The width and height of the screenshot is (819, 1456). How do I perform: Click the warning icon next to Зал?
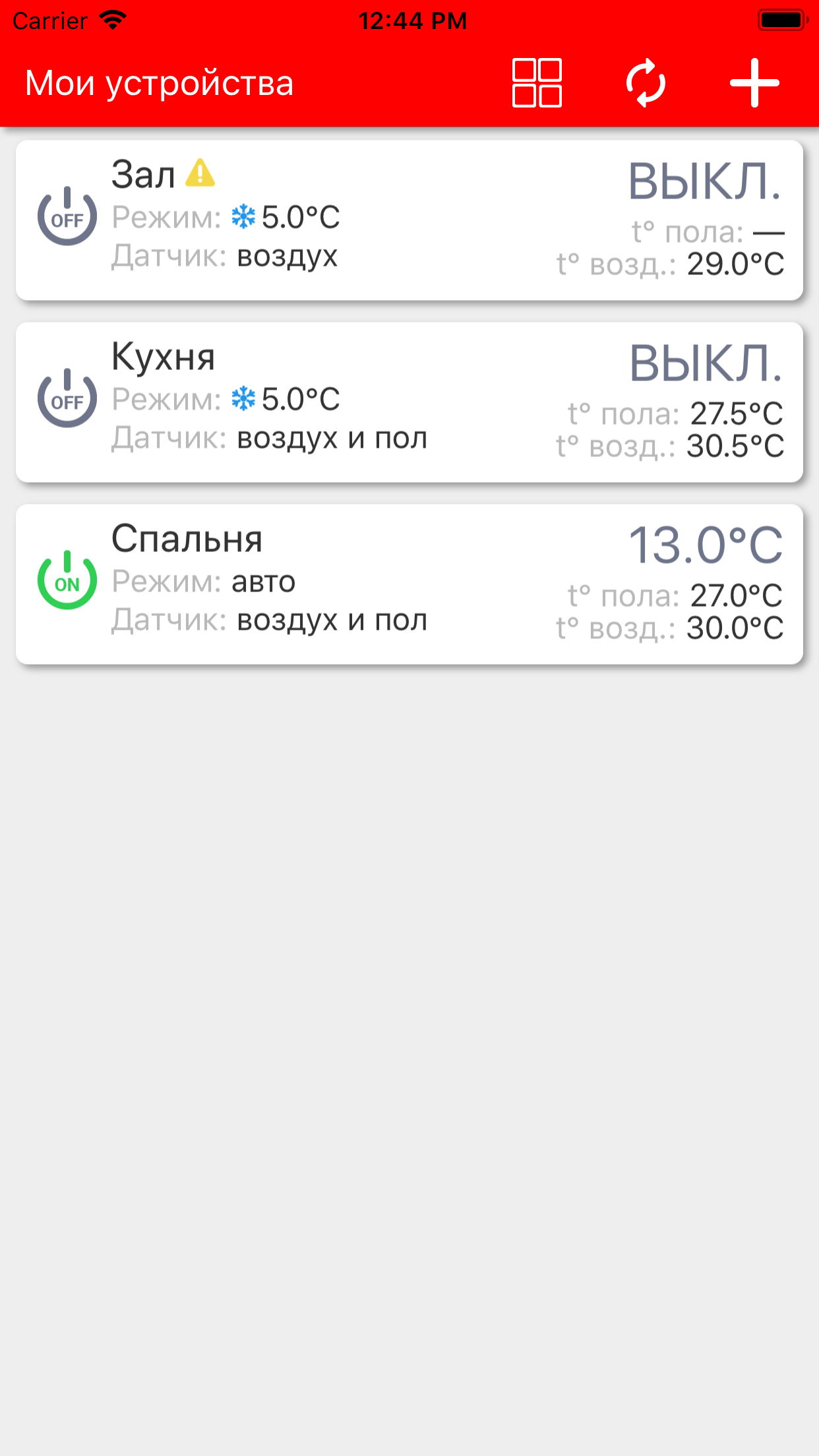point(199,173)
